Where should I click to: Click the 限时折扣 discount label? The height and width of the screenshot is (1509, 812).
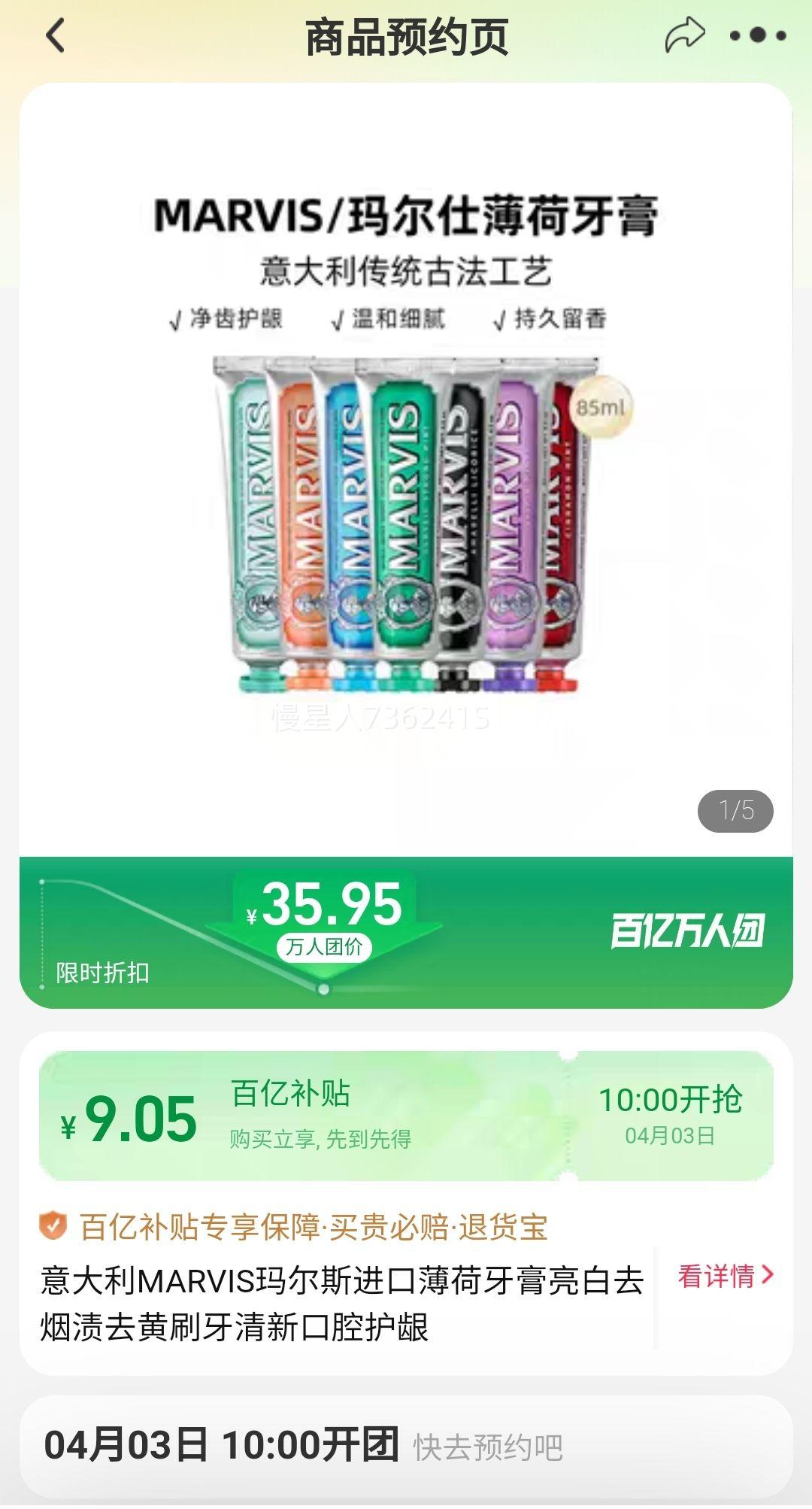point(101,973)
